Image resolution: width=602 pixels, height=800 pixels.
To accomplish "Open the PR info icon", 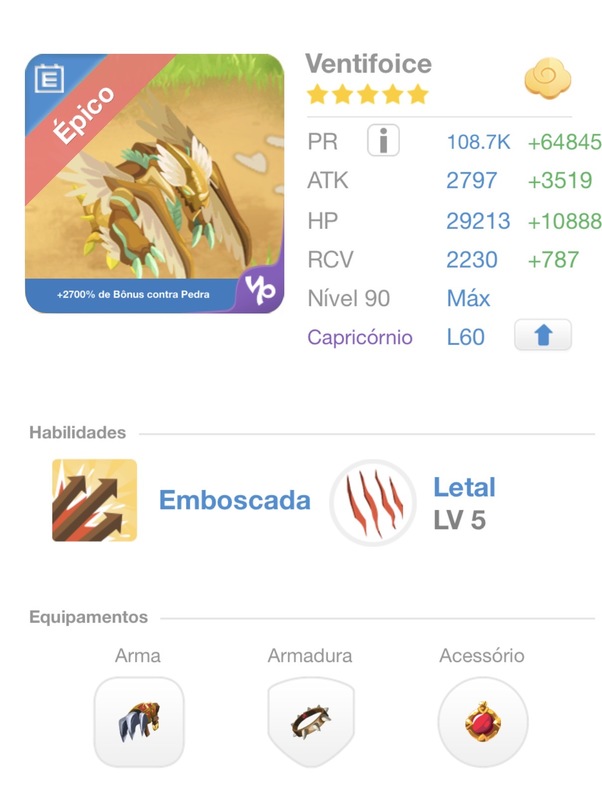I will click(x=383, y=141).
